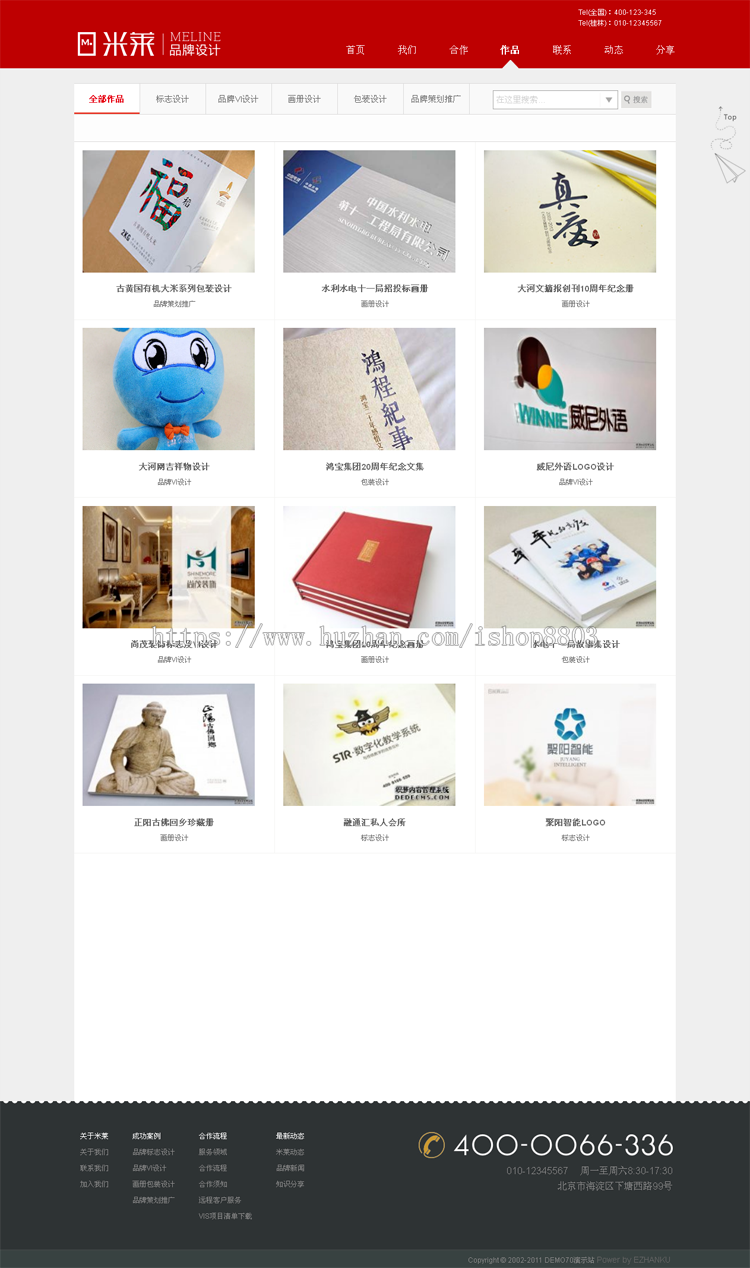Open the 聚阳智能LOGO project thumbnail
The image size is (750, 1268).
(569, 744)
